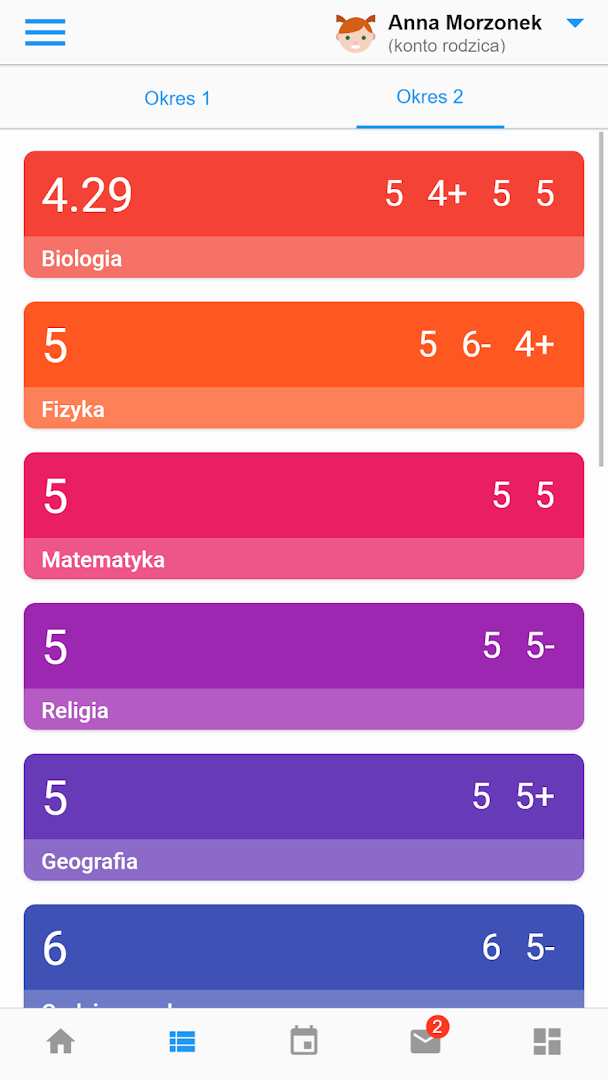Go to the home tab
This screenshot has height=1080, width=608.
coord(61,1042)
